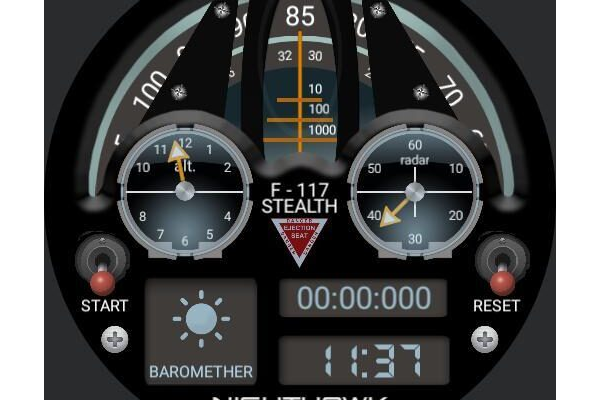Flip the RESET switch to clear stopwatch

(x=497, y=266)
